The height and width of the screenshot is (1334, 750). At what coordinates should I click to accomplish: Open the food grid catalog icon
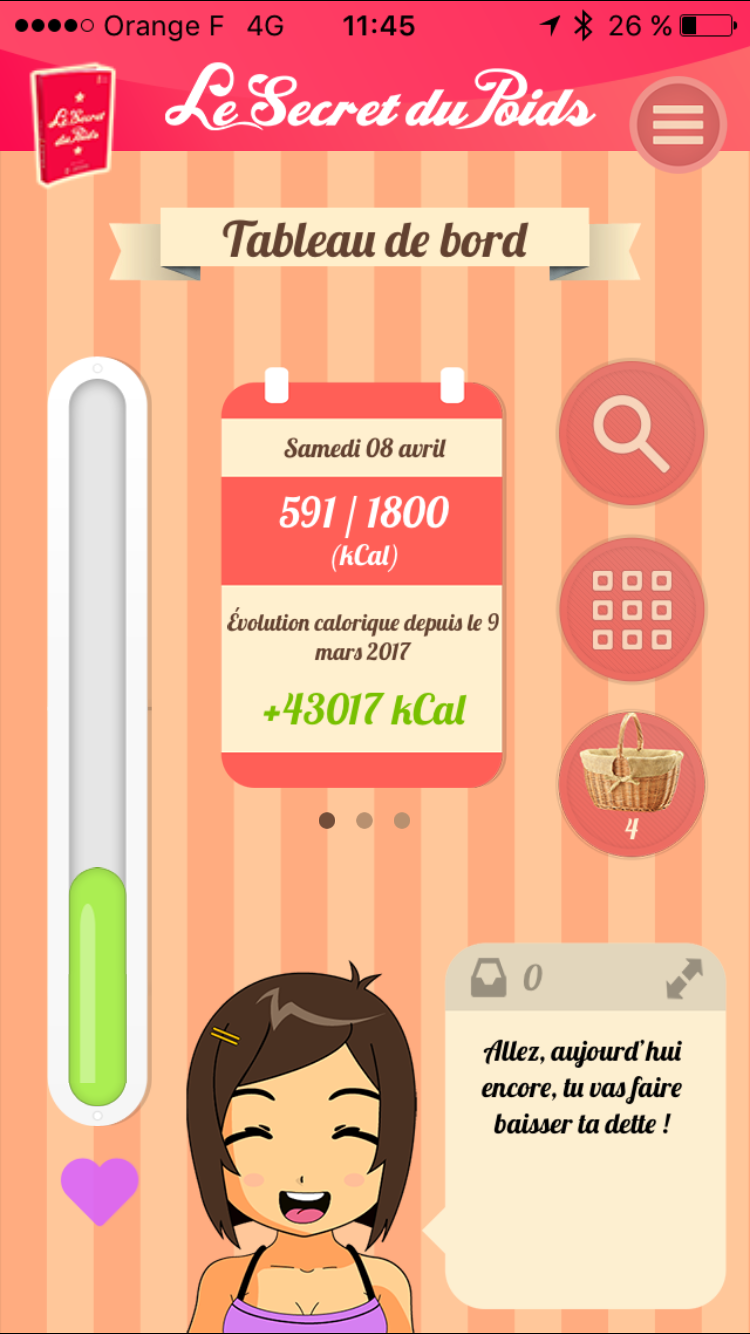pyautogui.click(x=630, y=609)
